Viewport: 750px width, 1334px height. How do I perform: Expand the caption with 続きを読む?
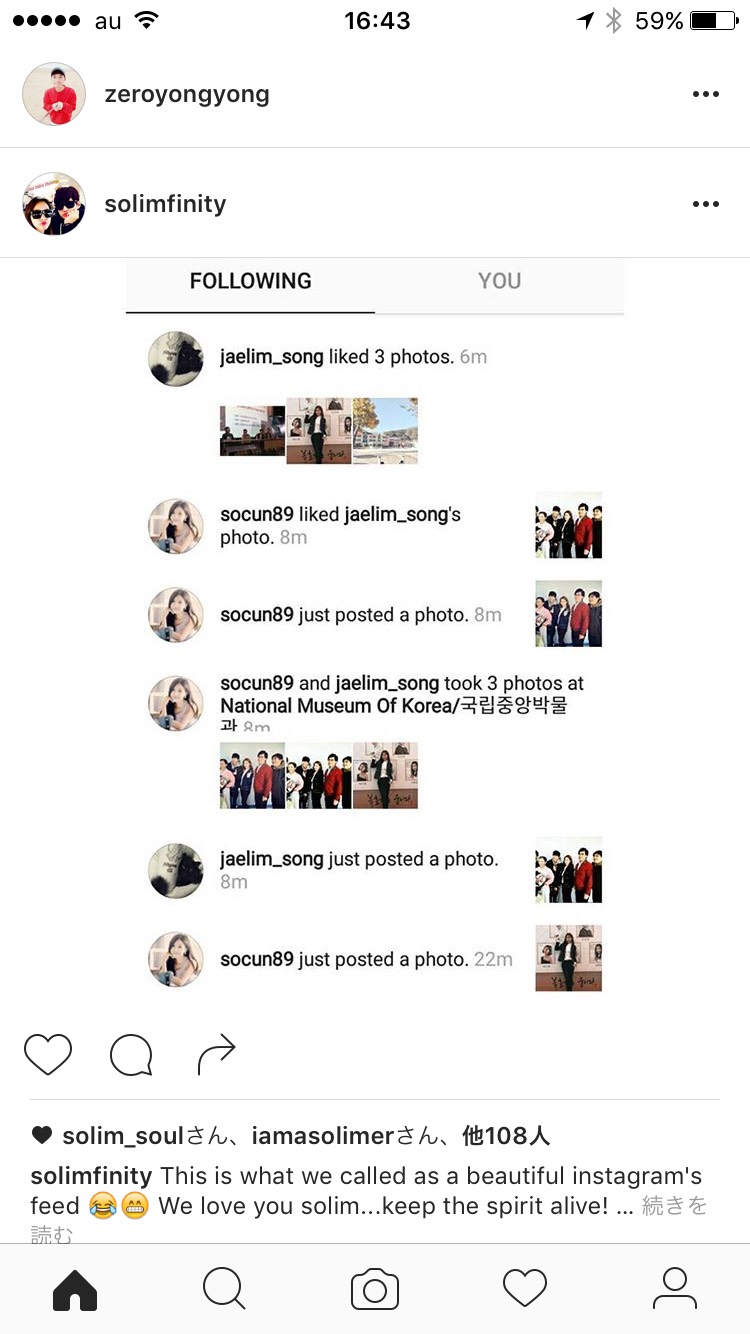point(673,1207)
